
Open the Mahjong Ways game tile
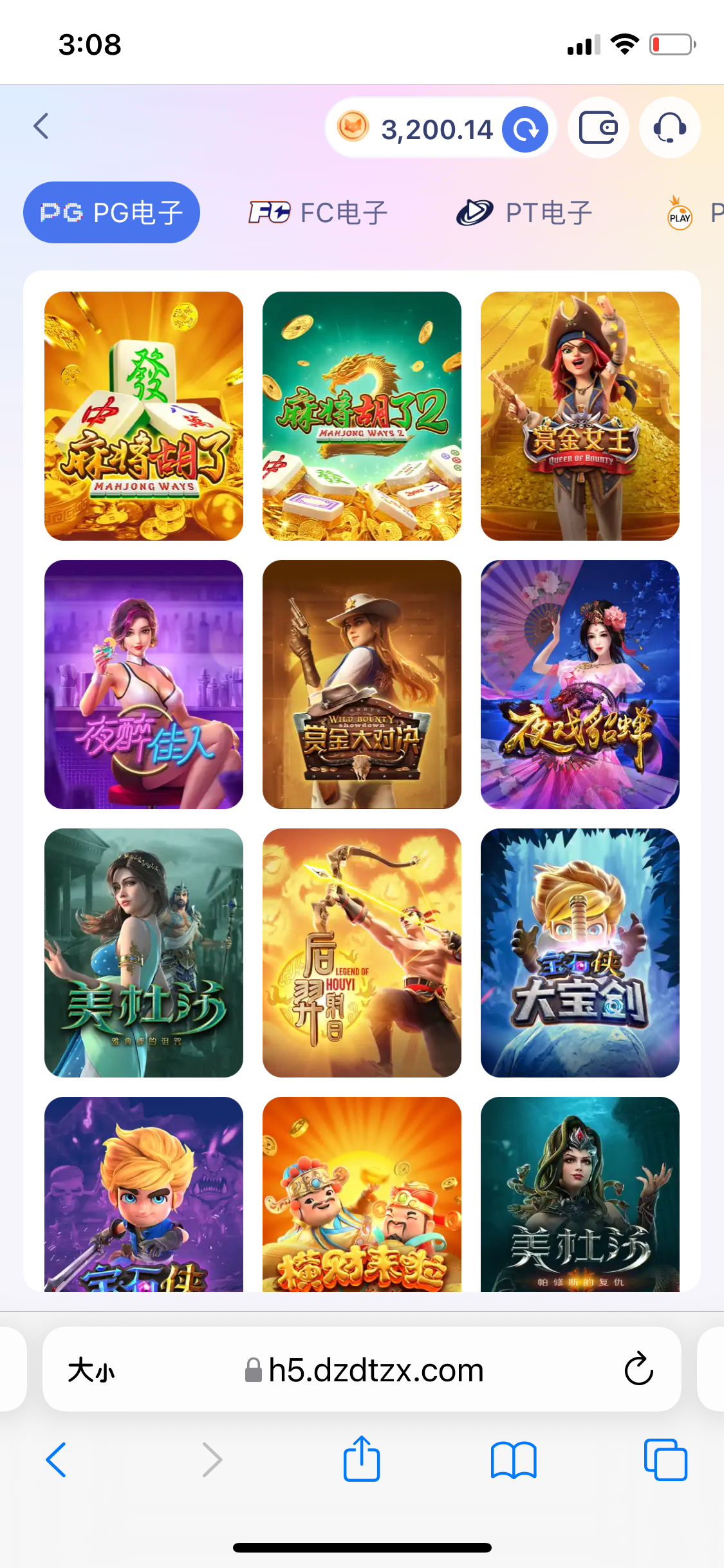[144, 416]
